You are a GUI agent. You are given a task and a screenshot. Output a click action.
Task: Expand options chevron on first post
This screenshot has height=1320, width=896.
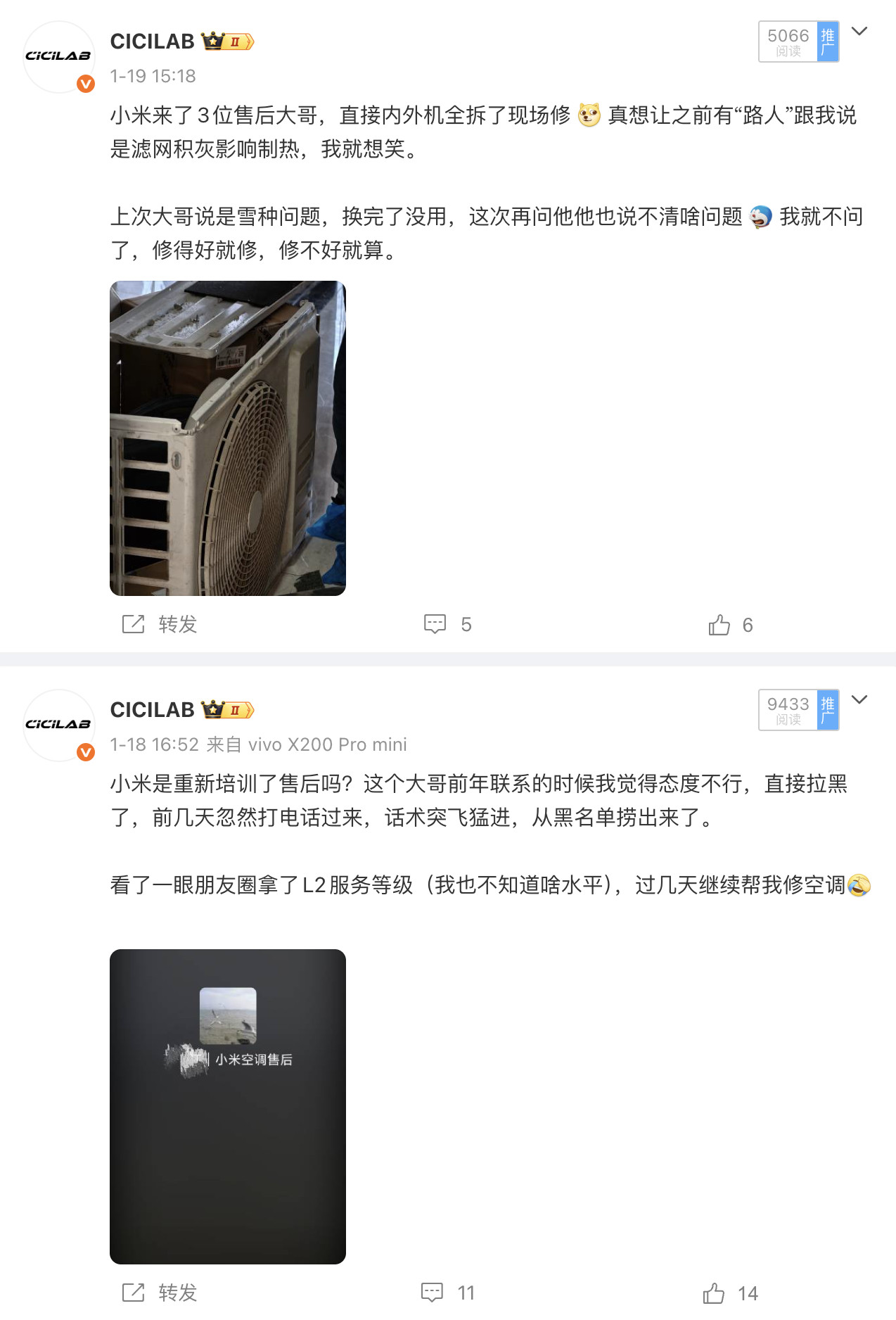[x=859, y=31]
